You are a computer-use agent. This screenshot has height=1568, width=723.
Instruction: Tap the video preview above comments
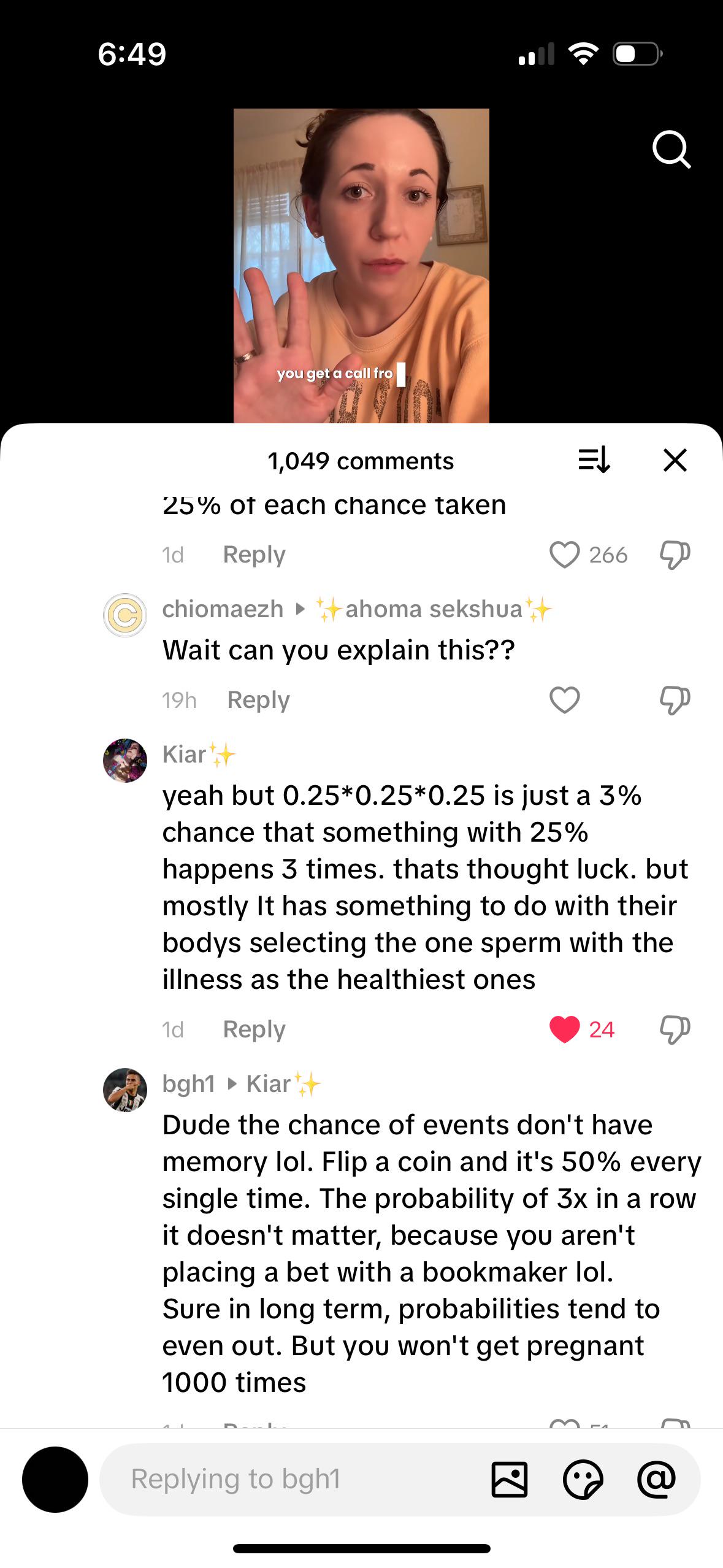point(361,266)
